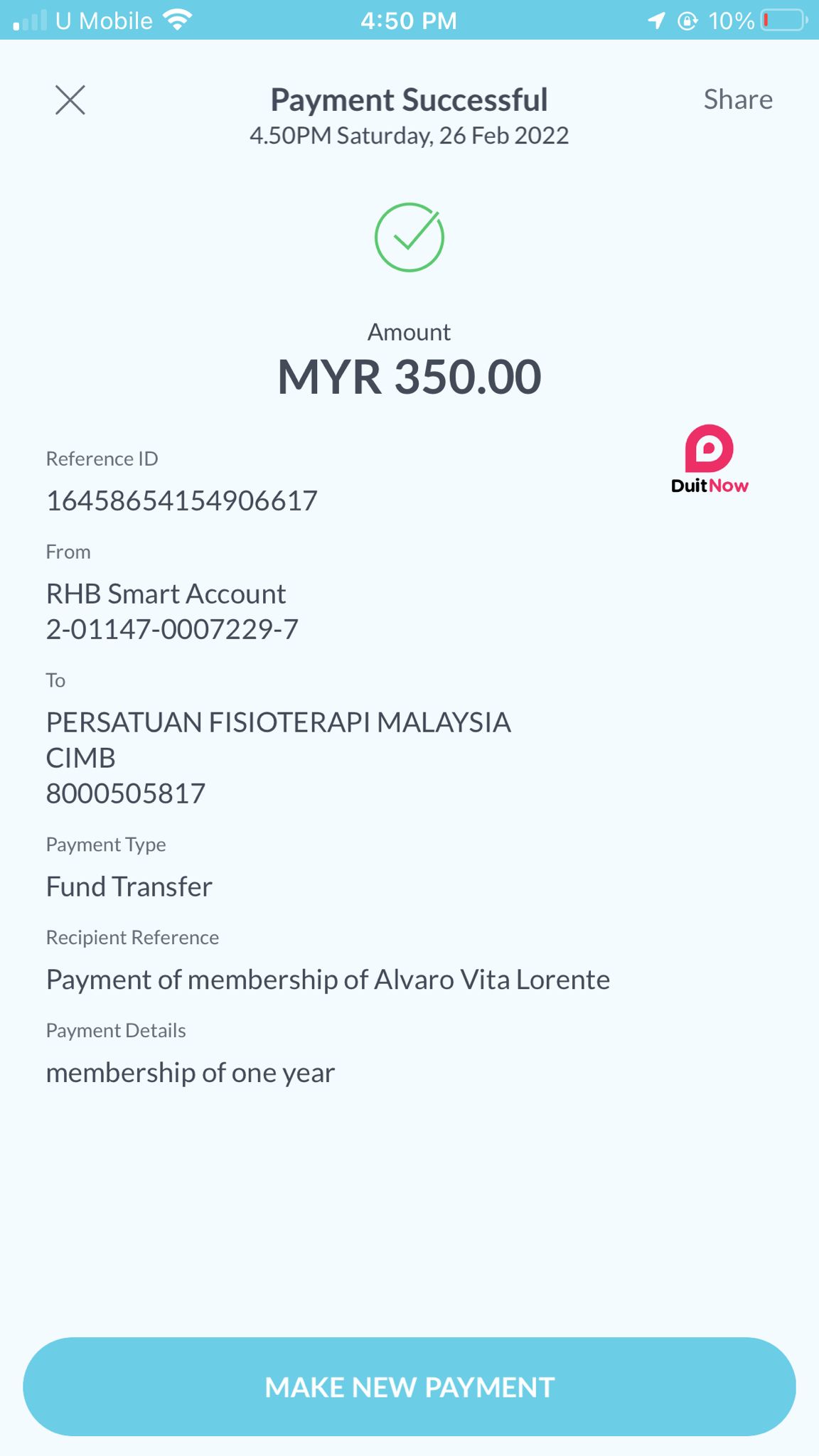Close the Payment Successful screen
Screen dimensions: 819x1456
[x=70, y=100]
